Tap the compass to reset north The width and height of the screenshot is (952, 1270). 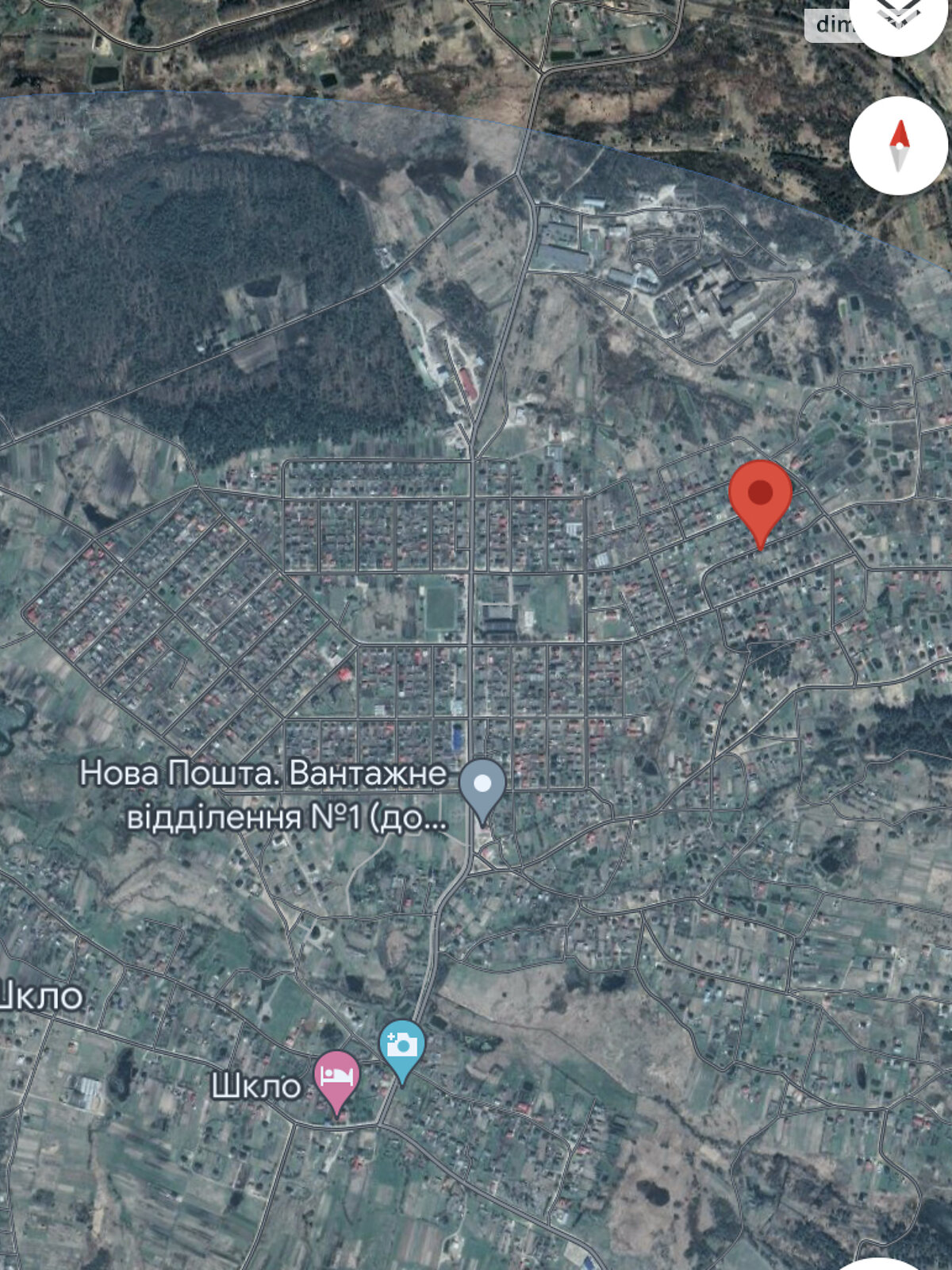tap(898, 146)
